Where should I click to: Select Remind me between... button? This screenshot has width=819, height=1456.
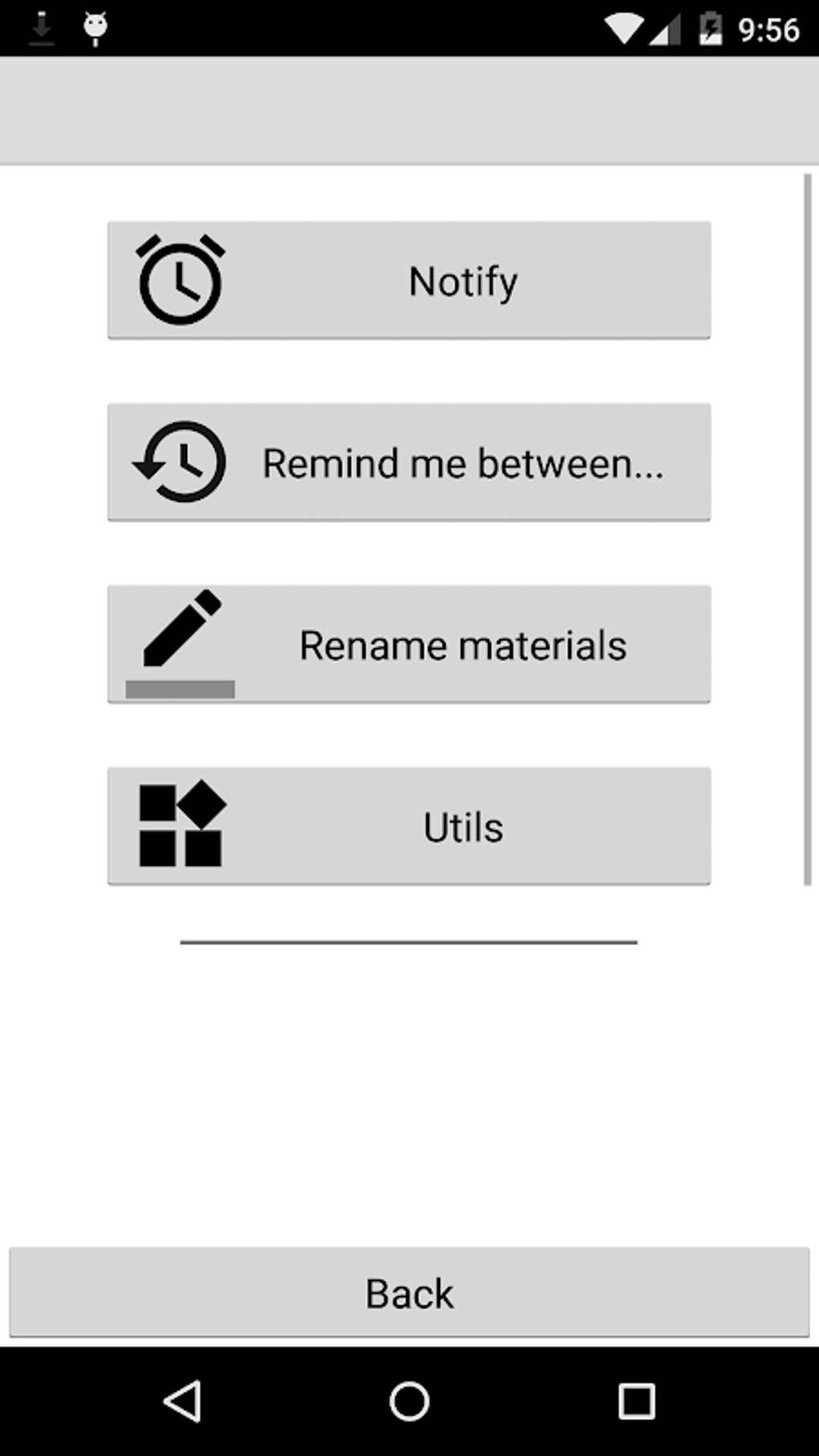coord(409,463)
